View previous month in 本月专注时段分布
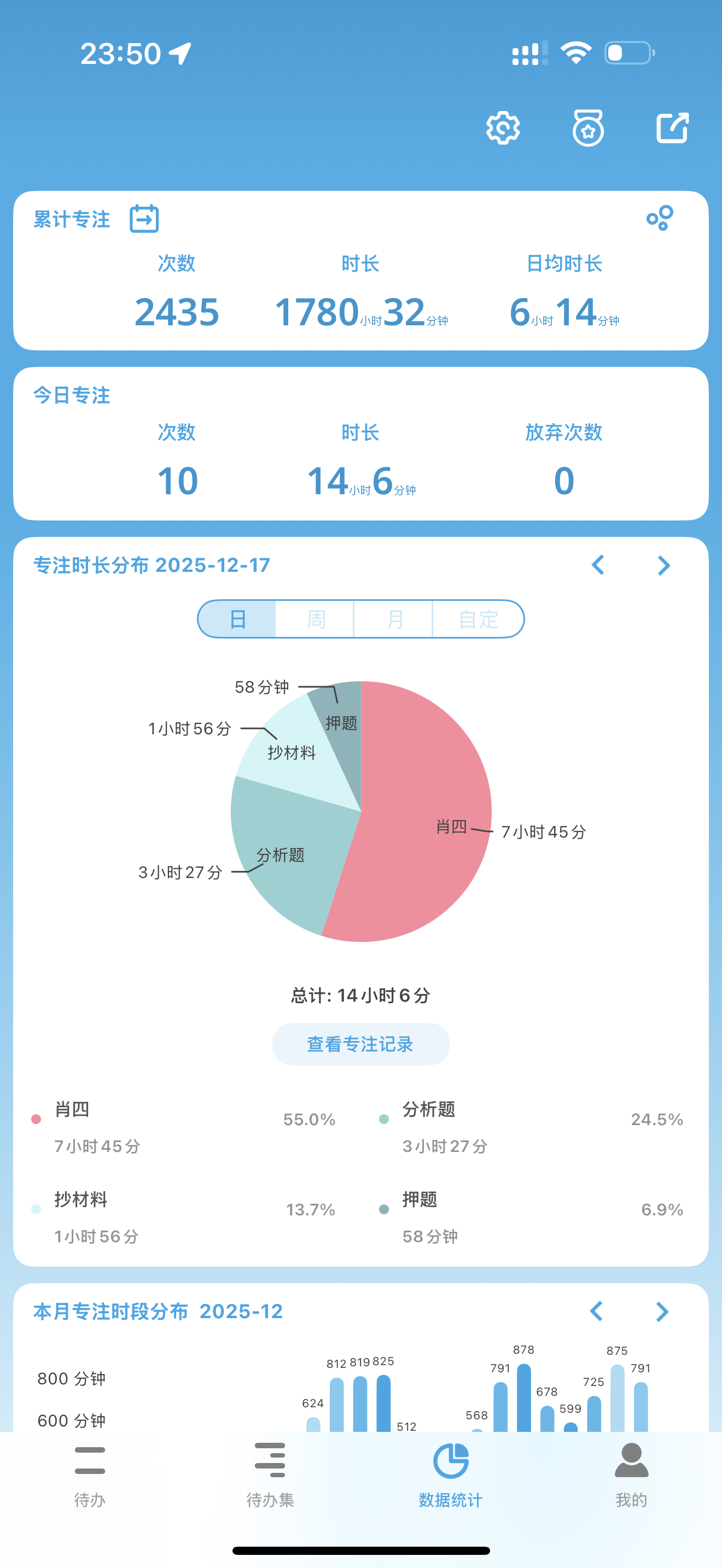The width and height of the screenshot is (722, 1568). [x=597, y=1311]
